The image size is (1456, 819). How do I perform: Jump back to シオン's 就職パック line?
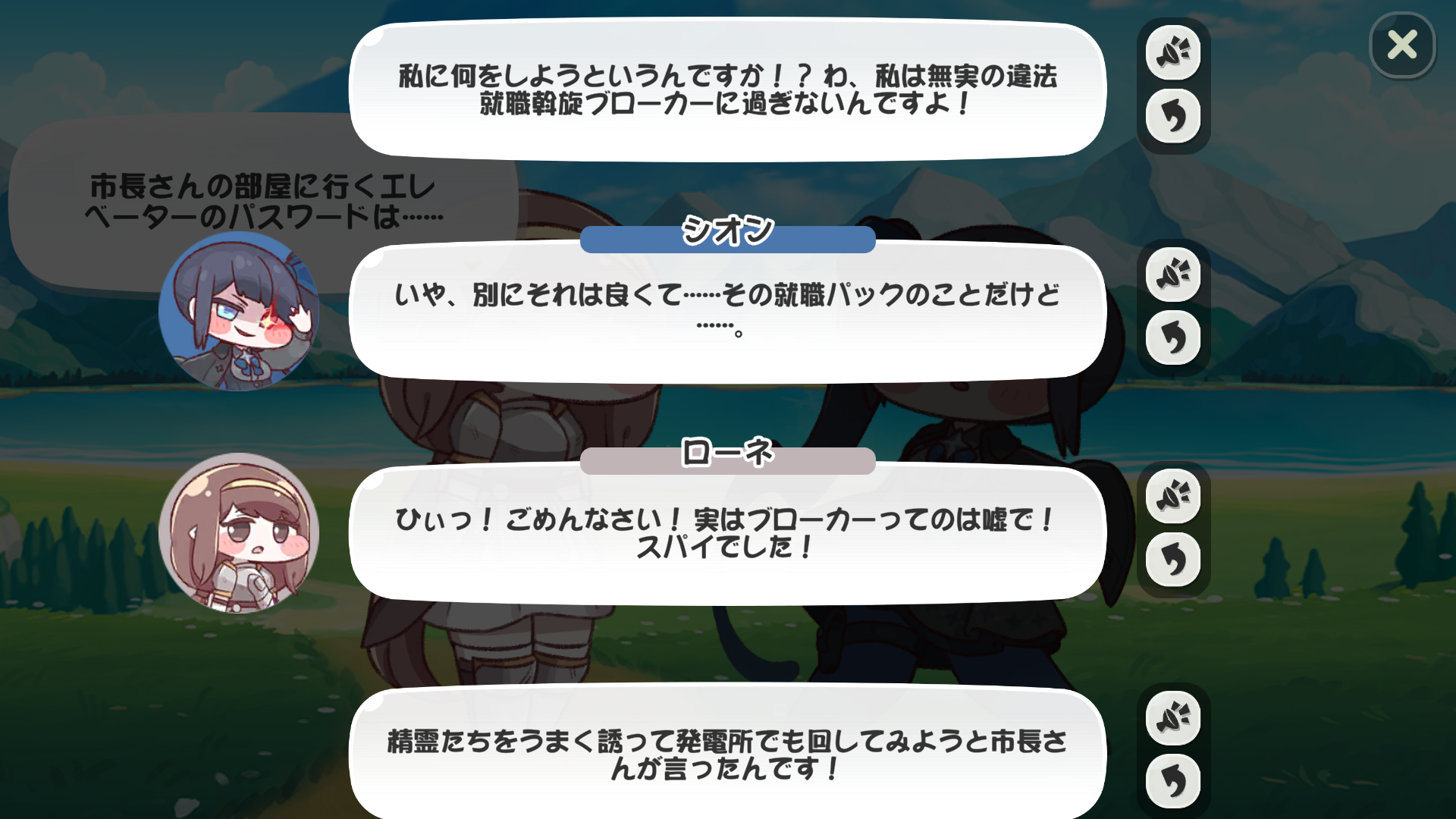tap(1173, 338)
